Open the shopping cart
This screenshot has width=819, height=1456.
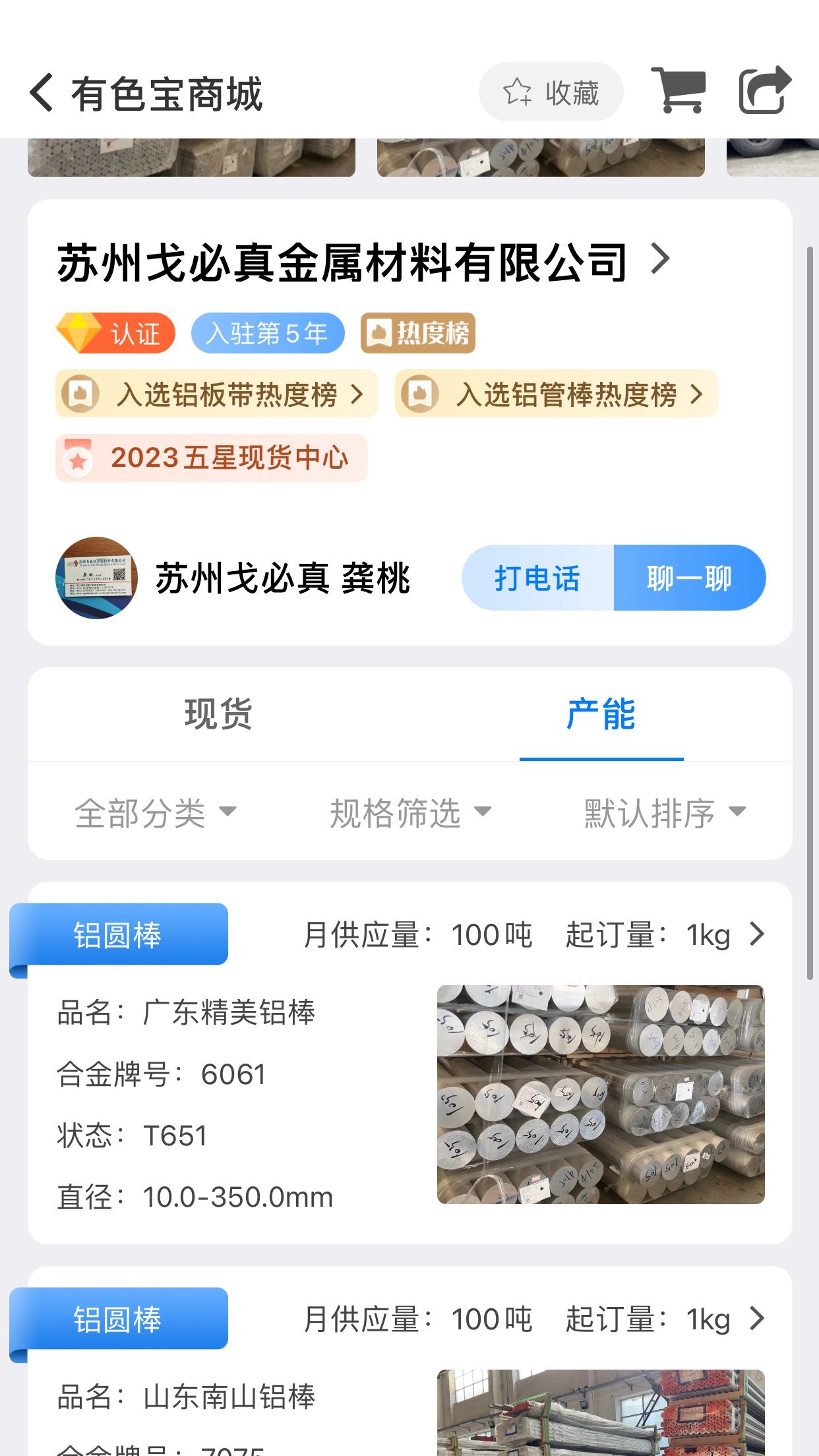[x=678, y=90]
